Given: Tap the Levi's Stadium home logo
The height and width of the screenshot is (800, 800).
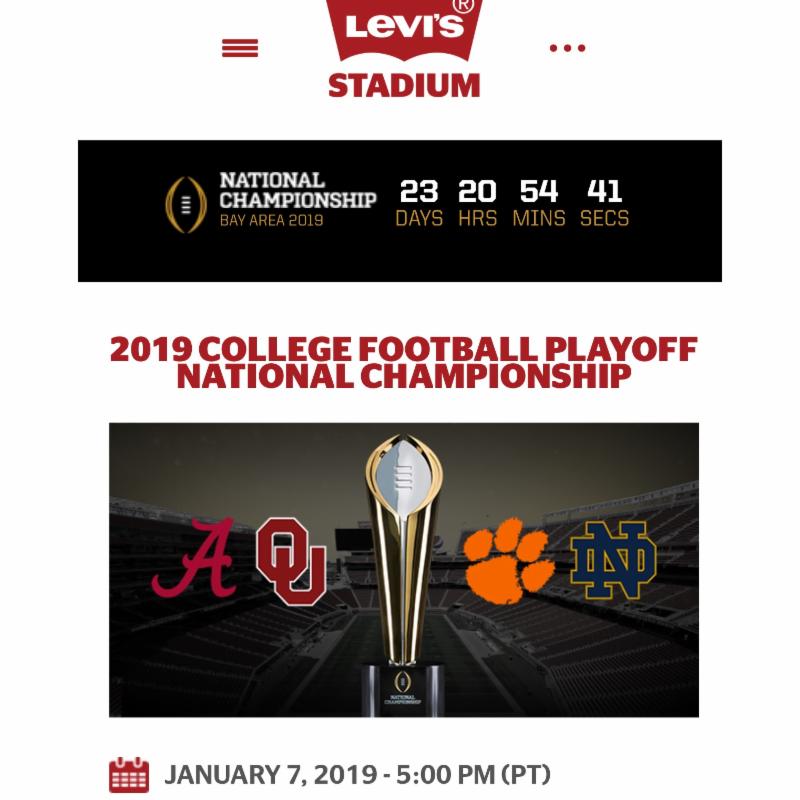Looking at the screenshot, I should click(403, 48).
